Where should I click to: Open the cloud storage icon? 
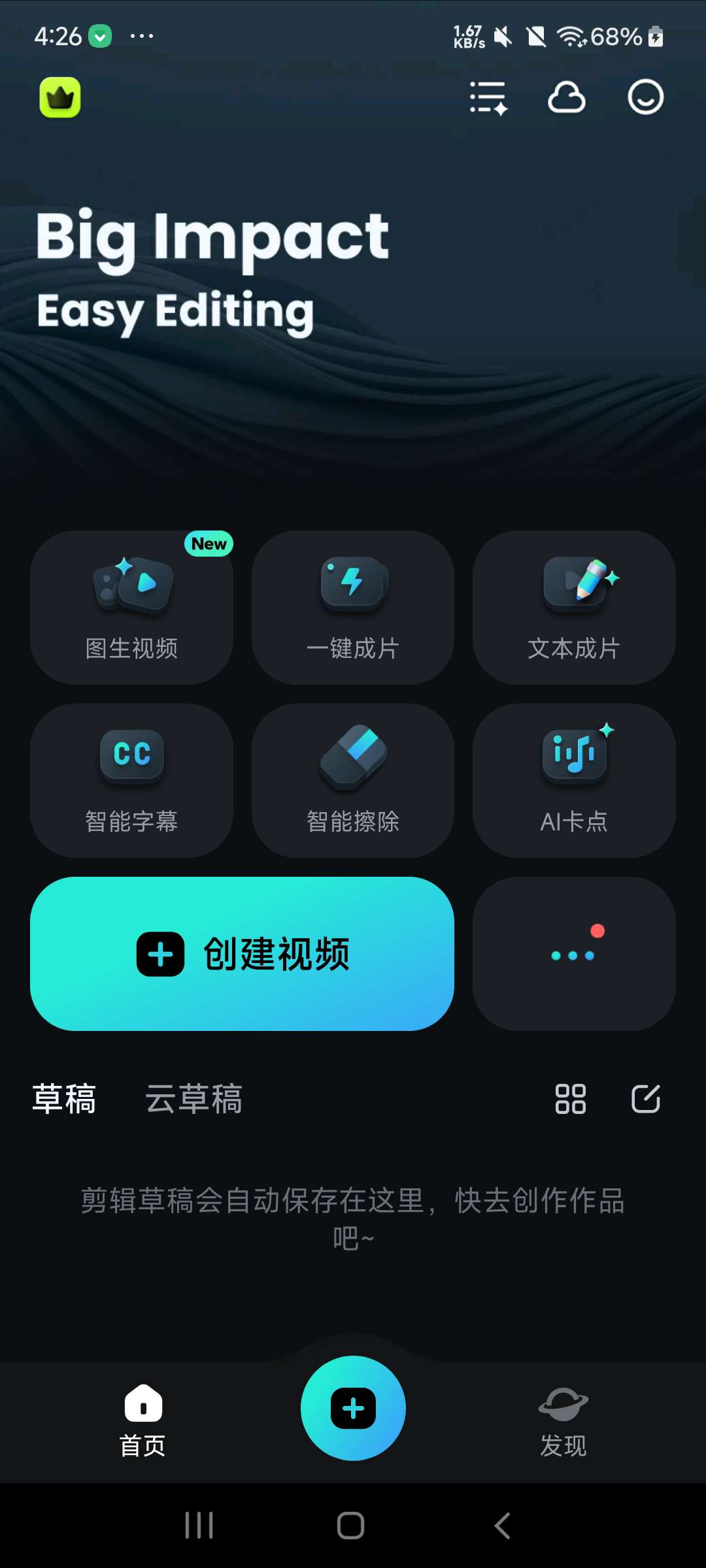[x=566, y=98]
